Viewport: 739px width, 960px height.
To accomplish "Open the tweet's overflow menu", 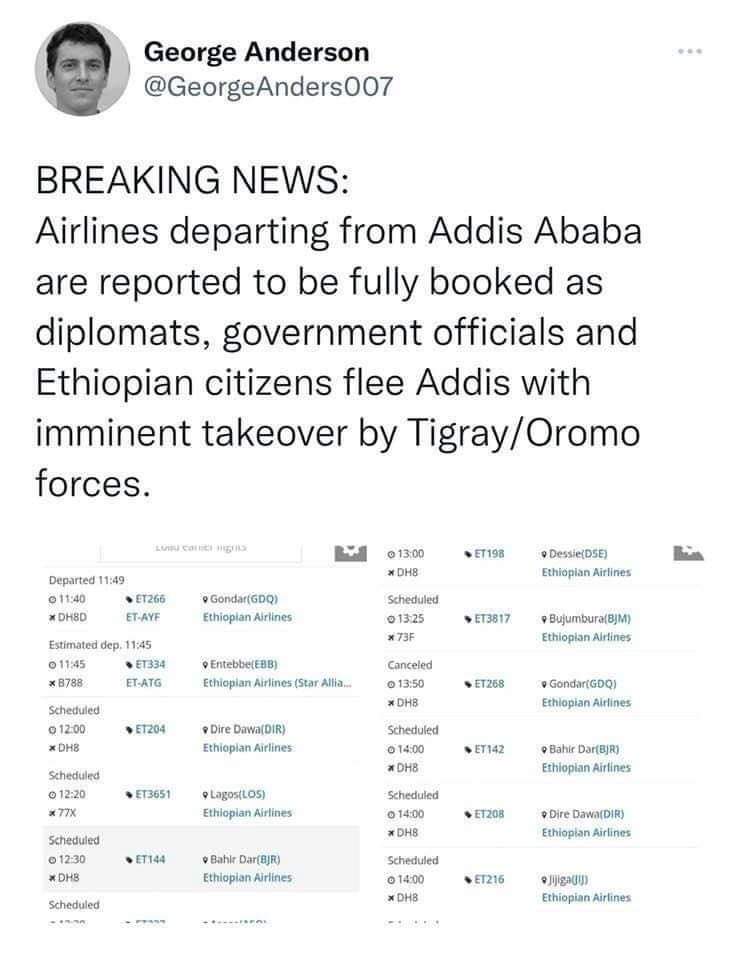I will [687, 49].
